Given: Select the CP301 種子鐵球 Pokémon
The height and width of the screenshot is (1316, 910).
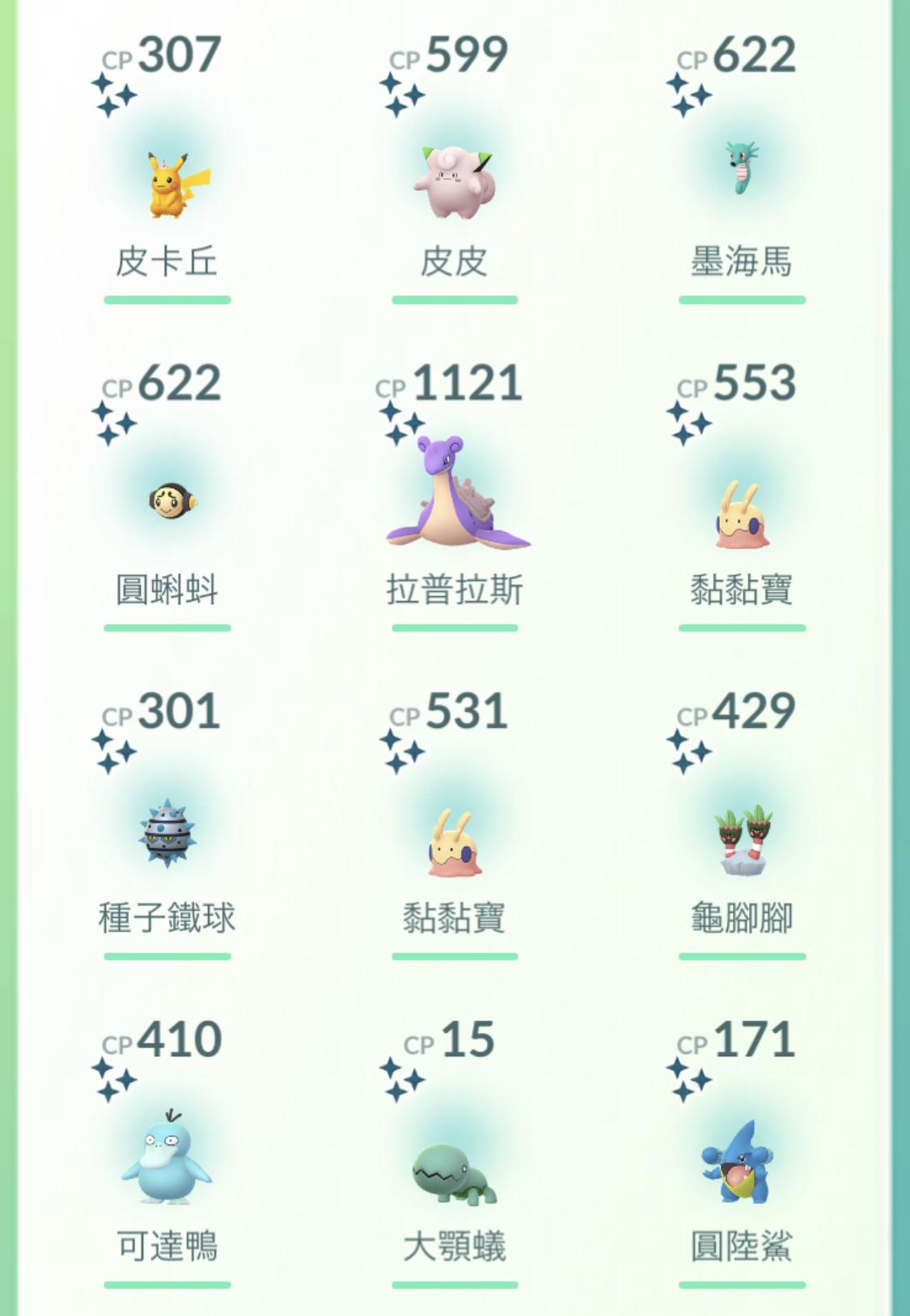Looking at the screenshot, I should [x=167, y=835].
